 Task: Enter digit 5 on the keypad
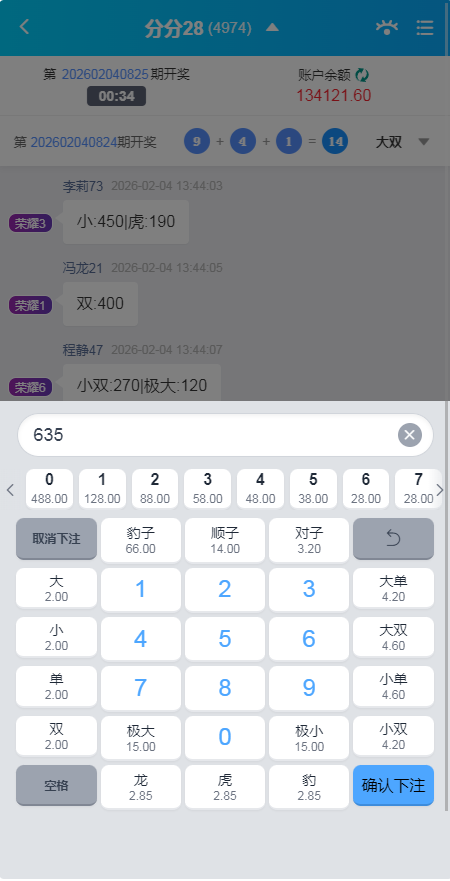[x=225, y=639]
